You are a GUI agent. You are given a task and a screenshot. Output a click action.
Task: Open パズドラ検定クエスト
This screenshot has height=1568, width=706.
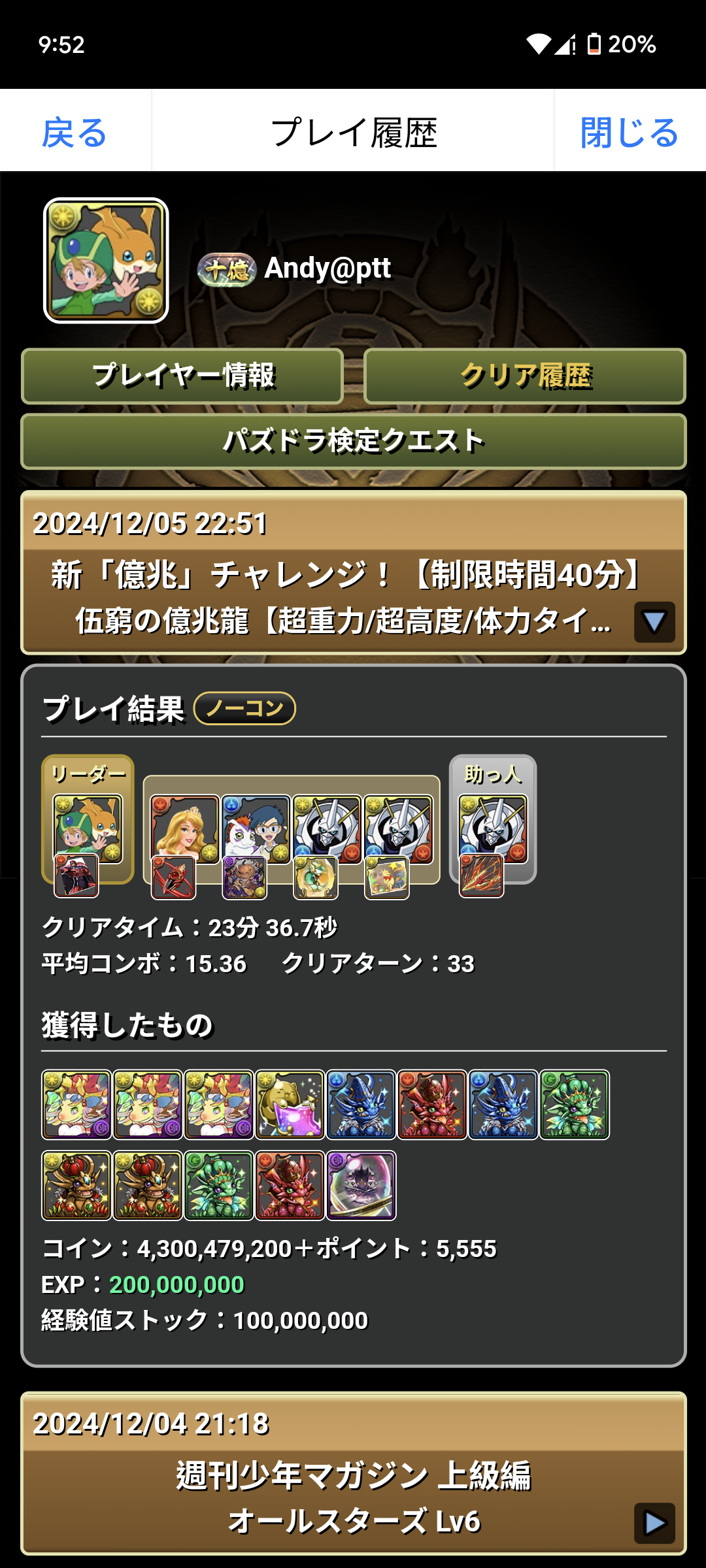tap(353, 441)
